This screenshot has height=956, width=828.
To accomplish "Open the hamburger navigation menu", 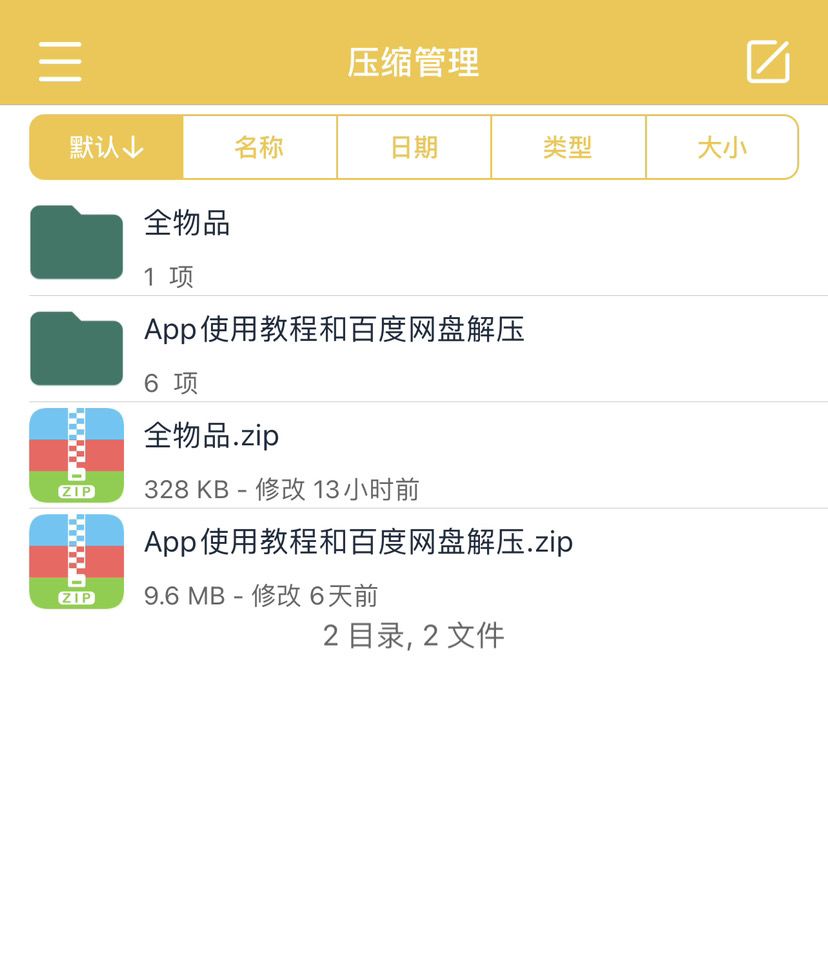I will coord(59,61).
